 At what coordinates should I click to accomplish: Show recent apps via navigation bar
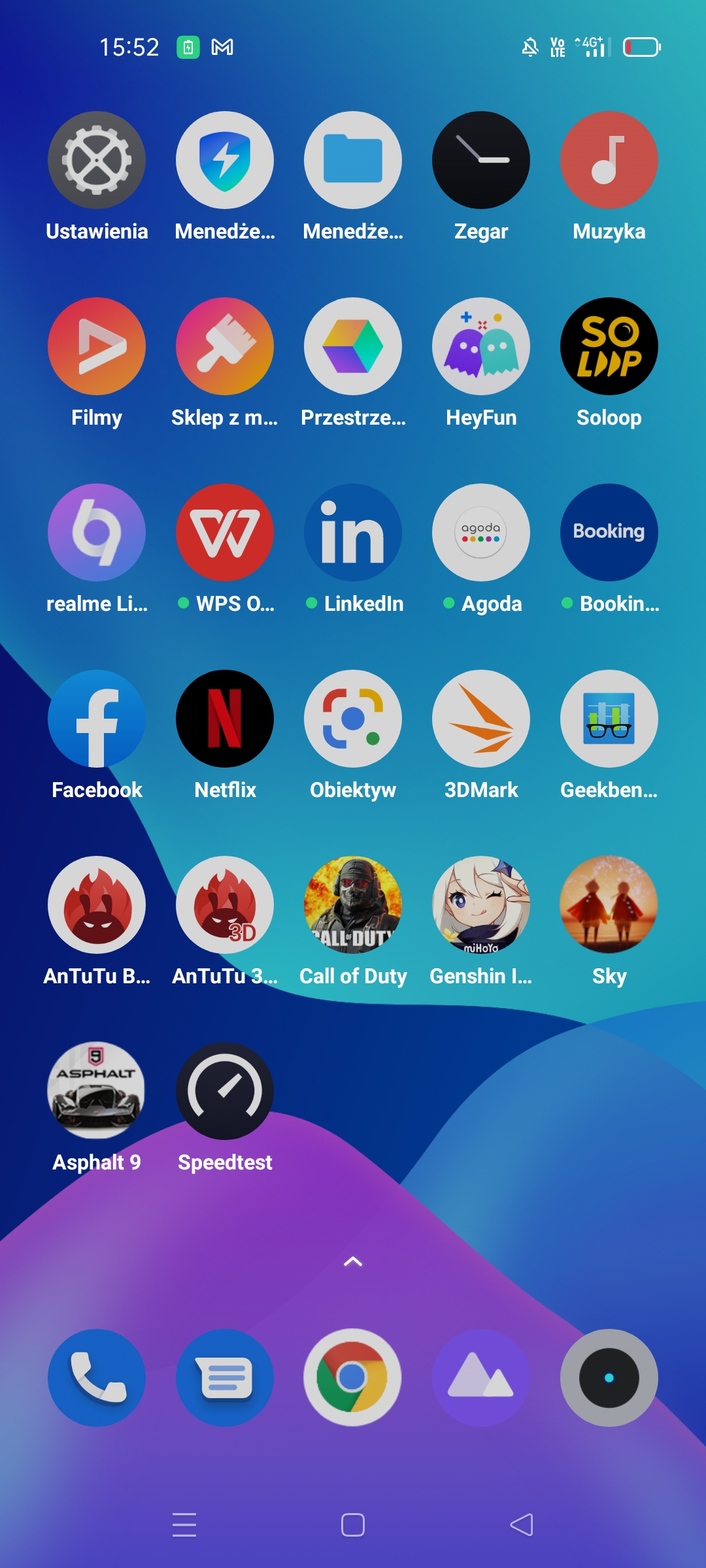(x=184, y=1525)
